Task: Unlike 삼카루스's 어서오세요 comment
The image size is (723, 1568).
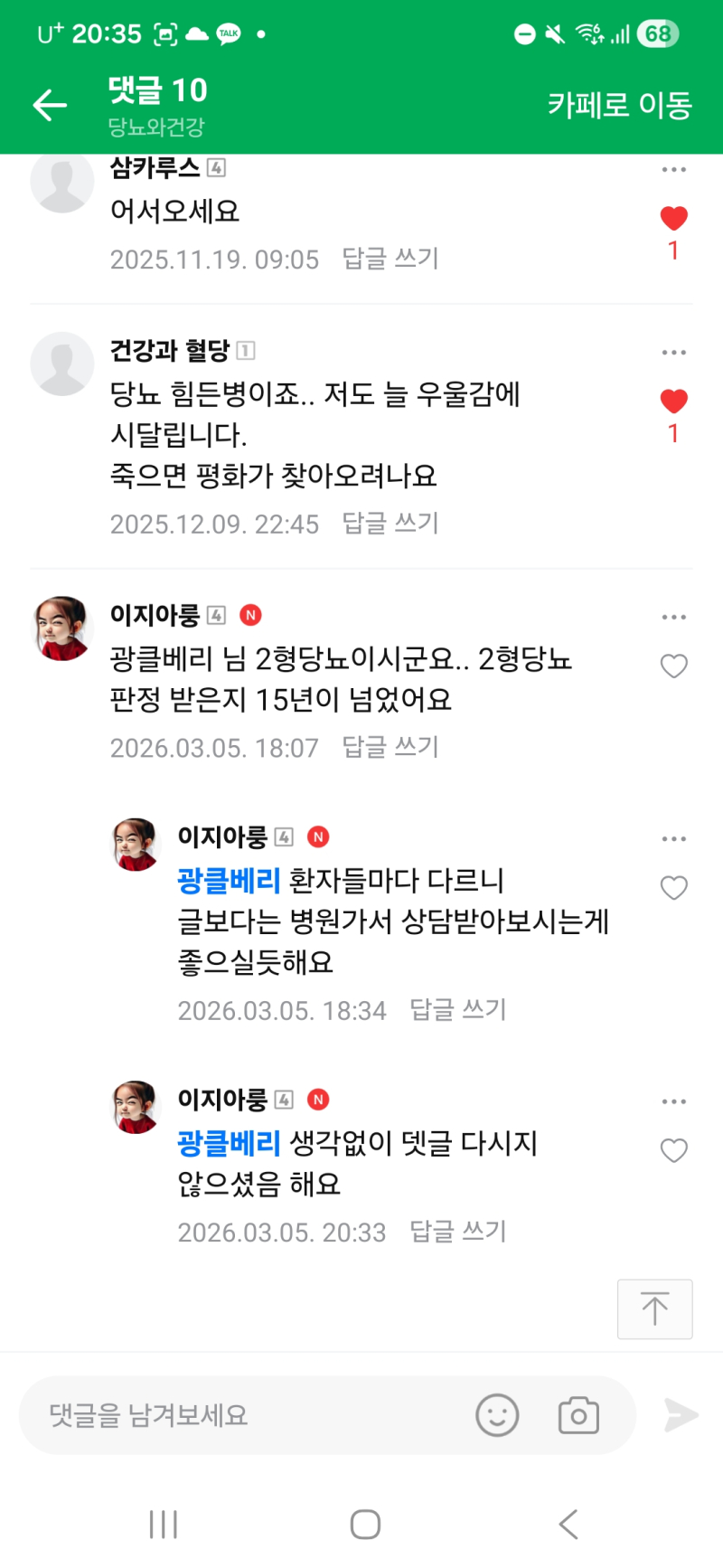Action: point(673,219)
